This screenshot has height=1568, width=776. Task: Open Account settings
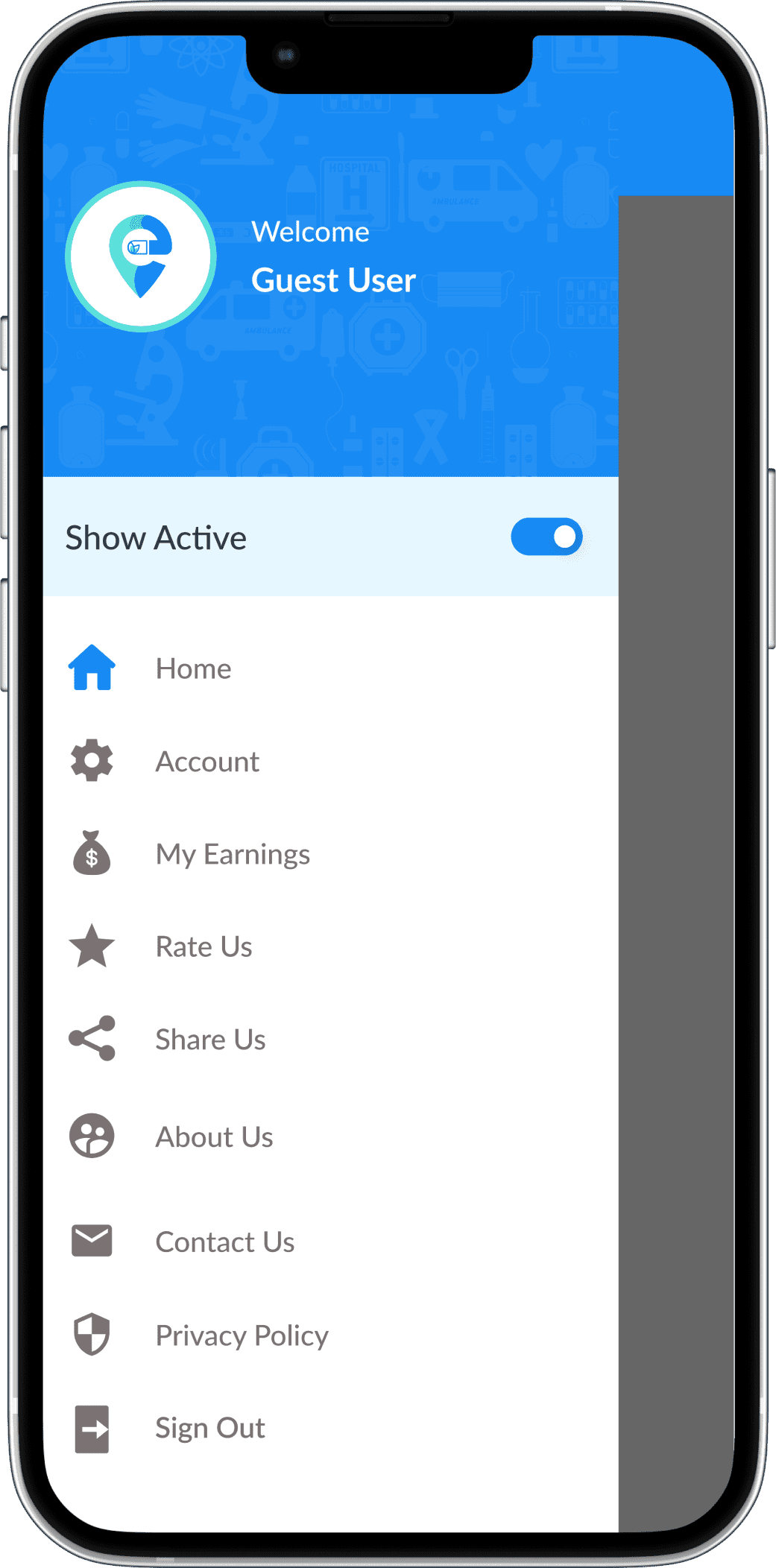pyautogui.click(x=206, y=762)
